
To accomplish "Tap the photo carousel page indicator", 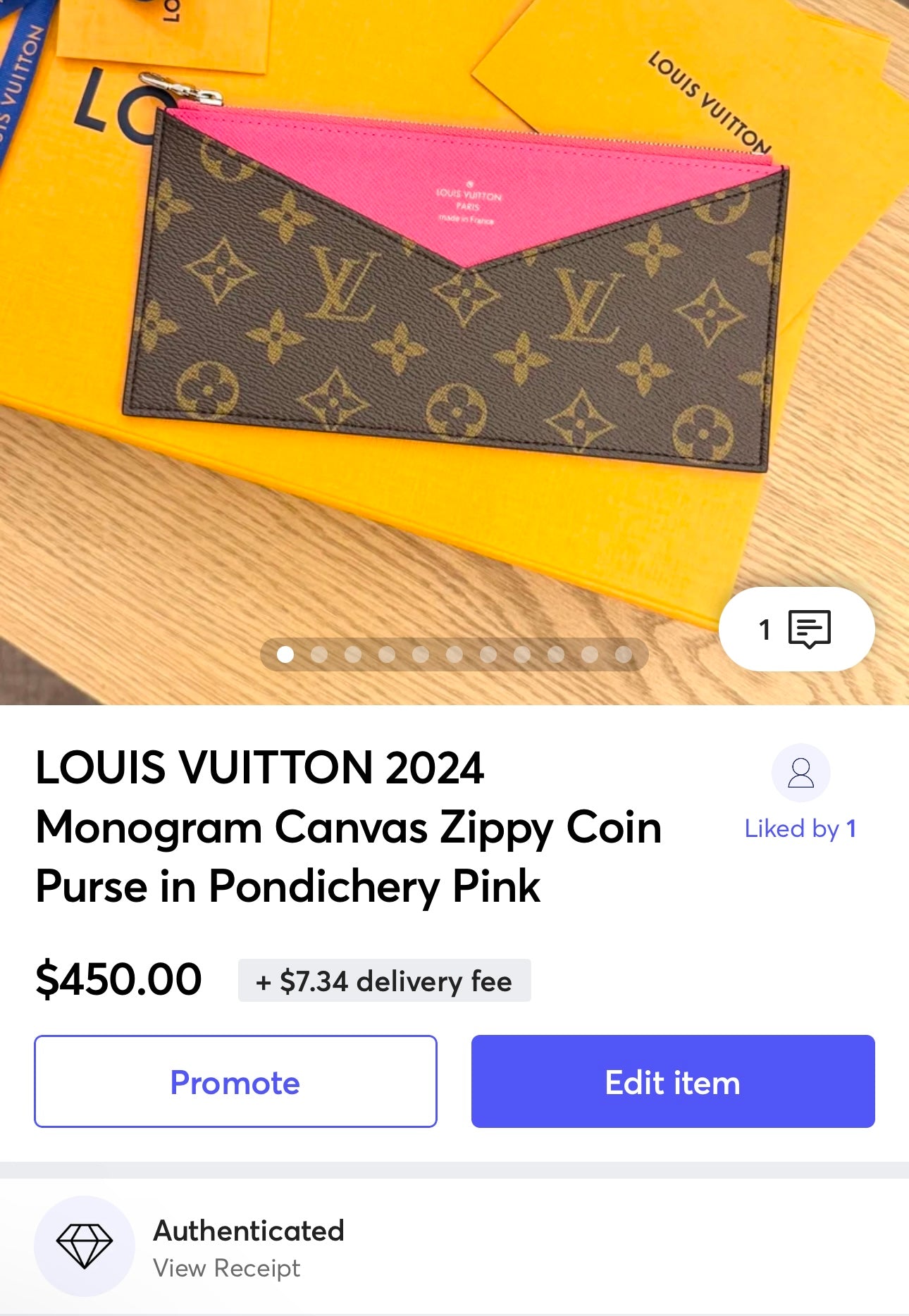I will click(454, 654).
